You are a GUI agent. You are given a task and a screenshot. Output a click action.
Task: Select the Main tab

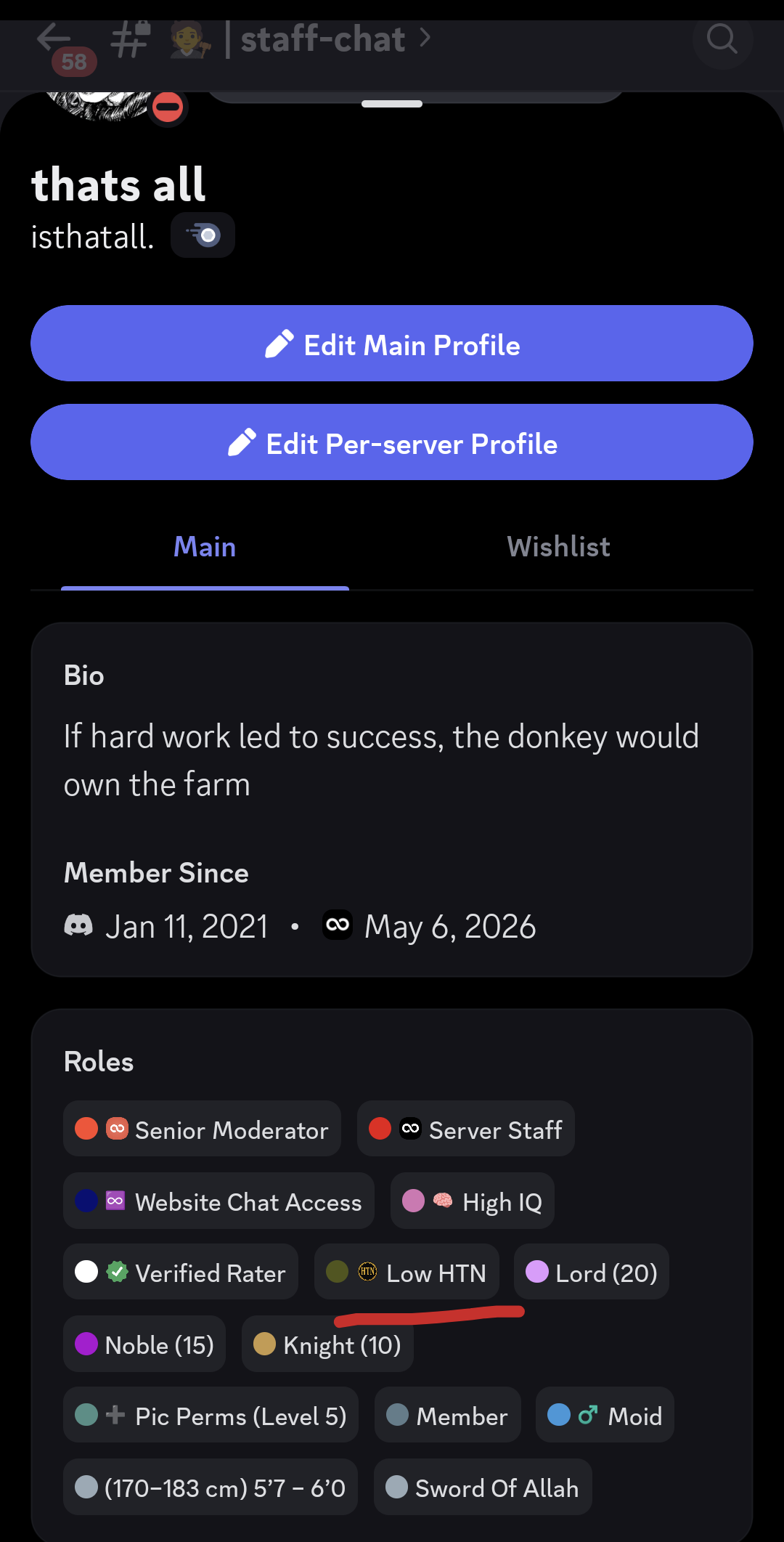(x=205, y=547)
